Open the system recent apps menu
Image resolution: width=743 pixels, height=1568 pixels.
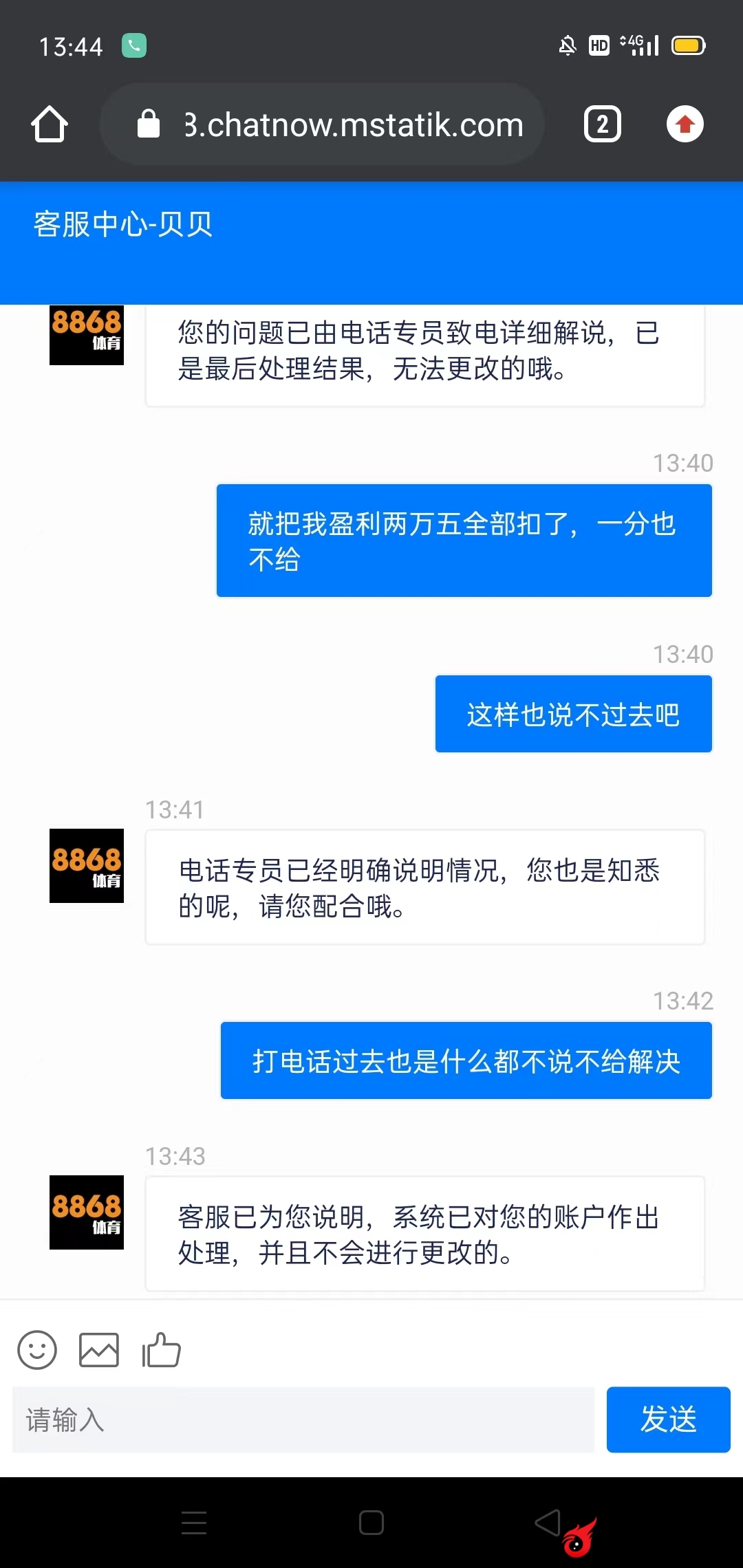[194, 1523]
